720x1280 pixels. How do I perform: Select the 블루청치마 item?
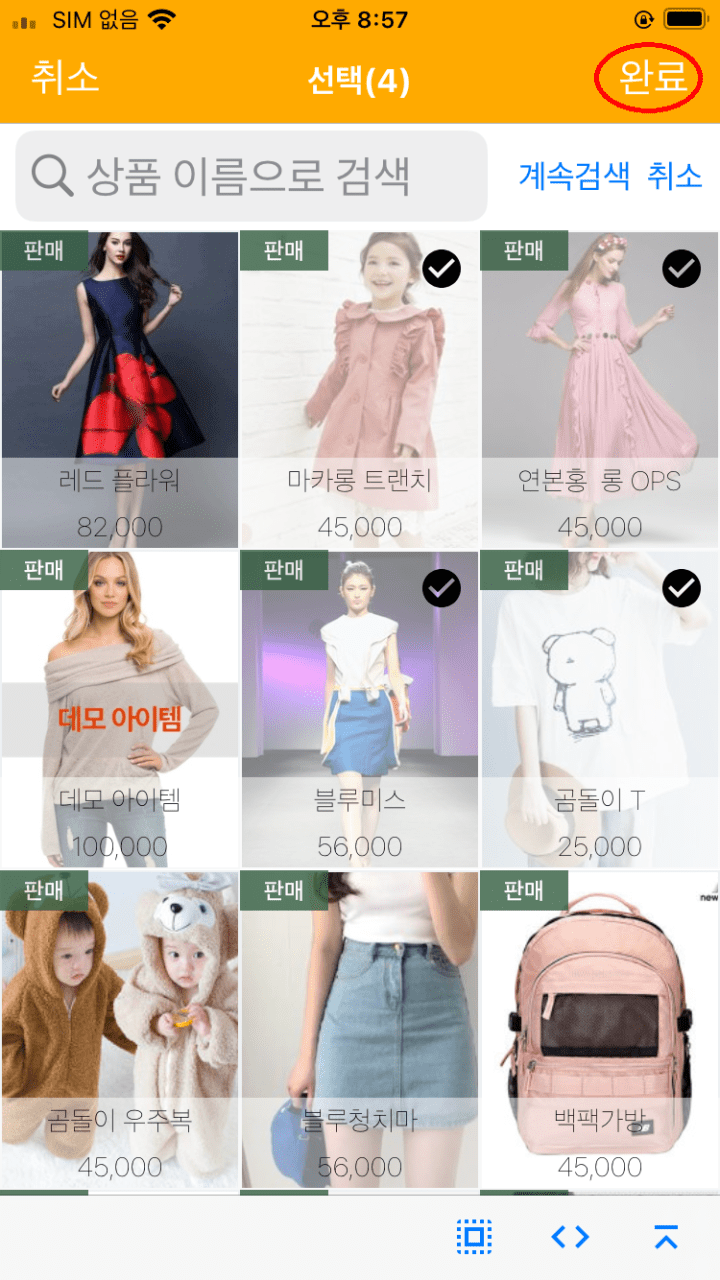360,1030
